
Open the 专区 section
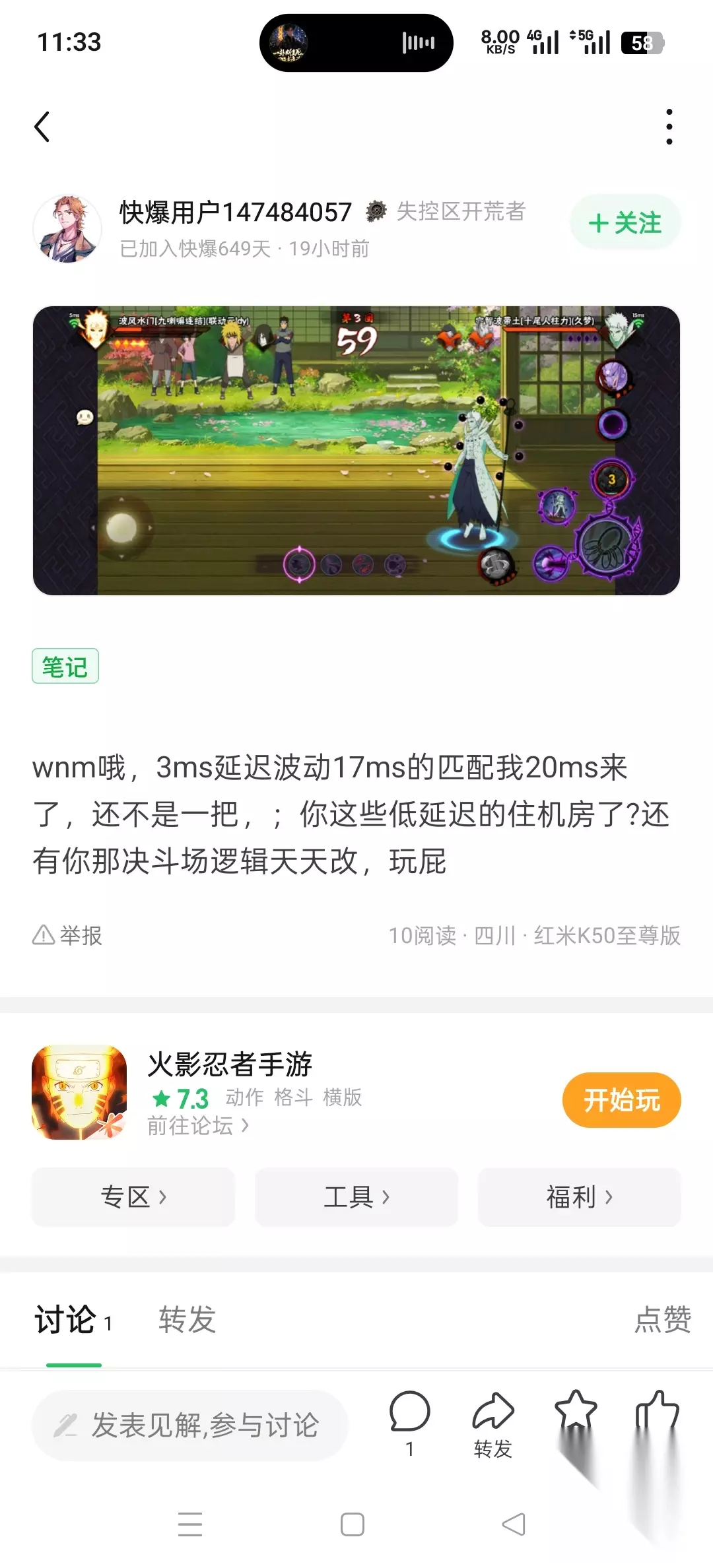tap(133, 1196)
